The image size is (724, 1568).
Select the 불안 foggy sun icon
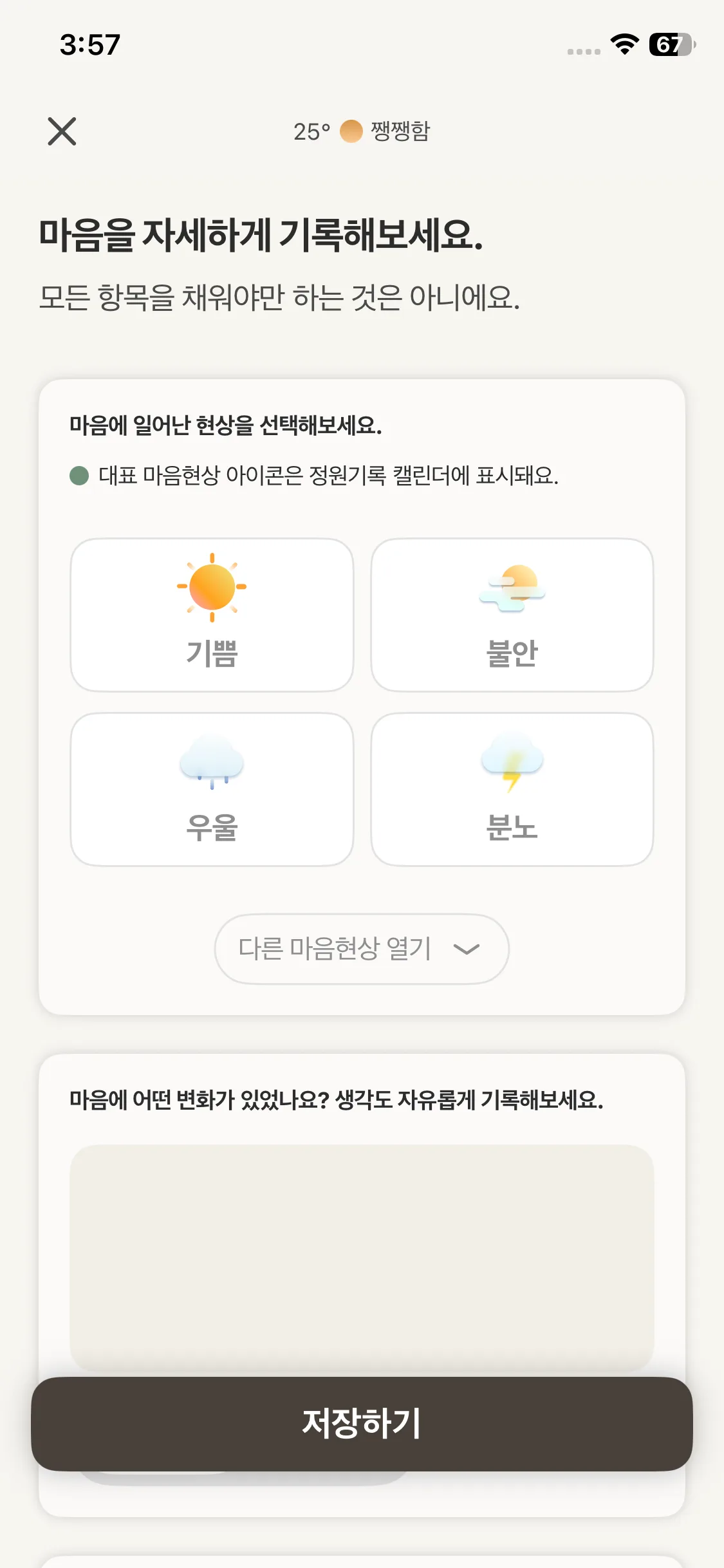(x=512, y=588)
